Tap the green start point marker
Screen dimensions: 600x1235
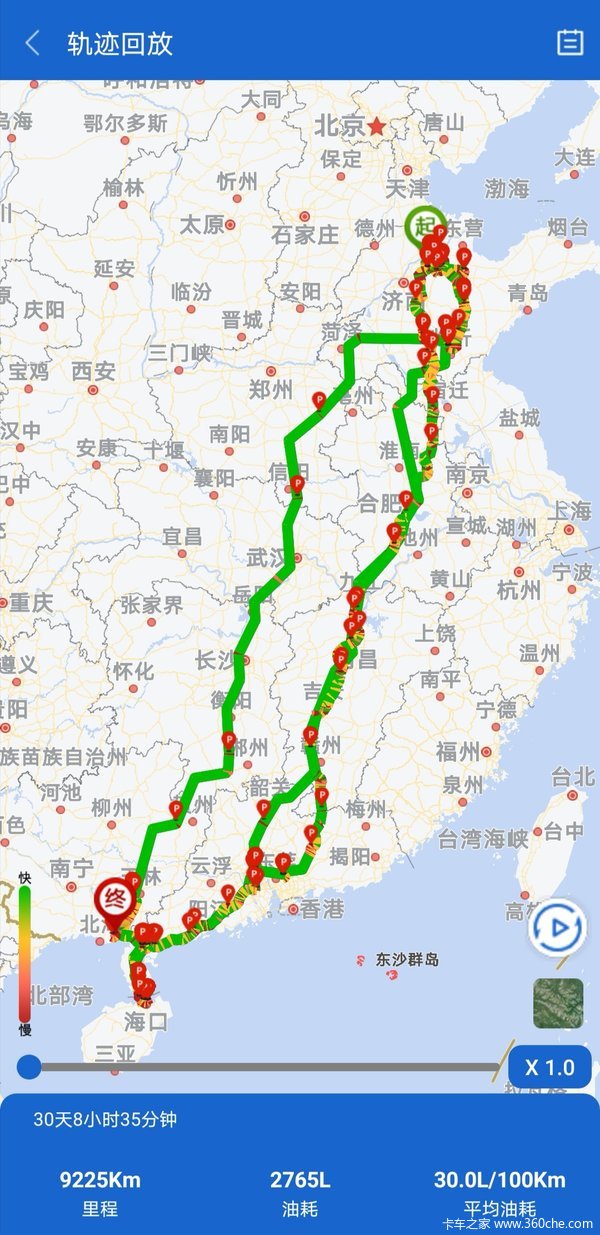427,224
